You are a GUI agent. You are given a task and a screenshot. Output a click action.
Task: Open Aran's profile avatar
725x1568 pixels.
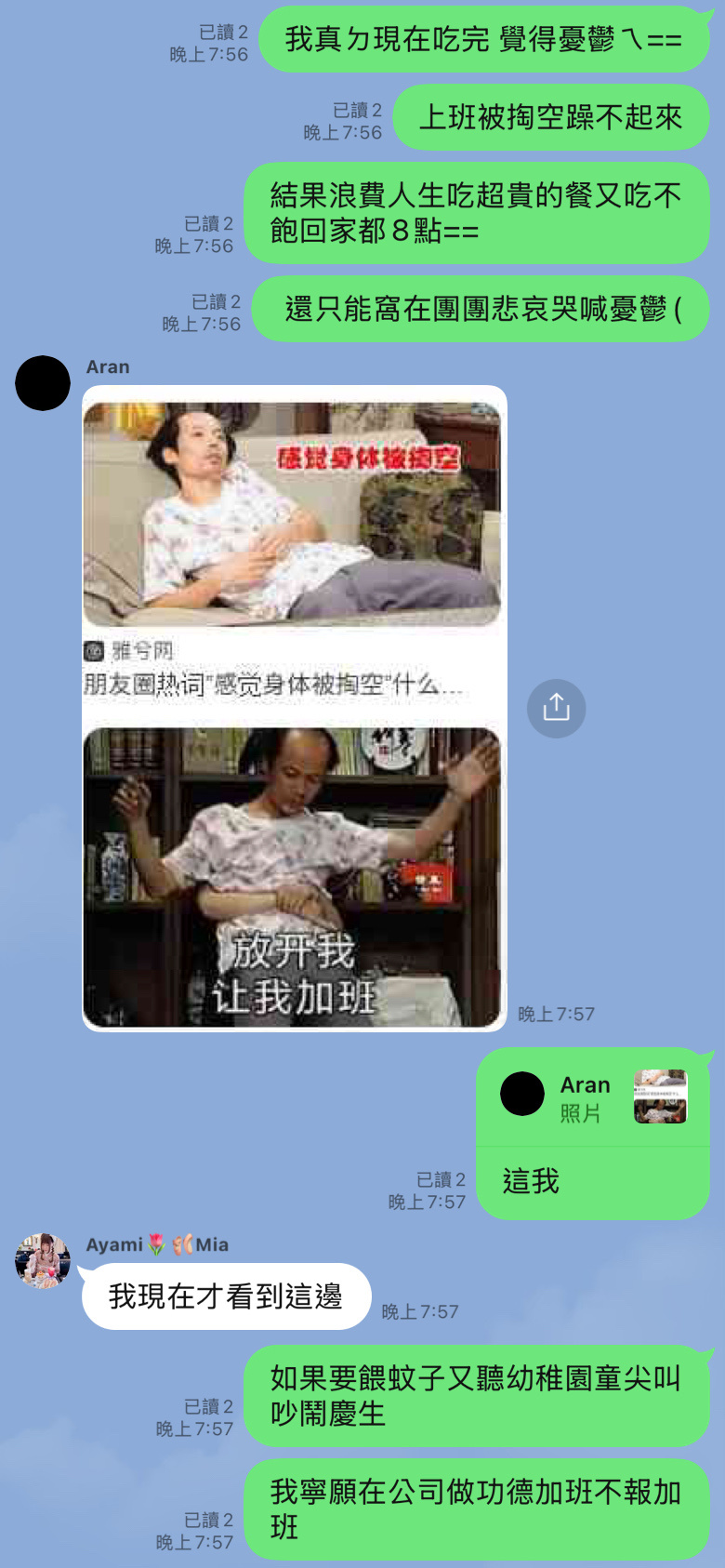pyautogui.click(x=43, y=383)
